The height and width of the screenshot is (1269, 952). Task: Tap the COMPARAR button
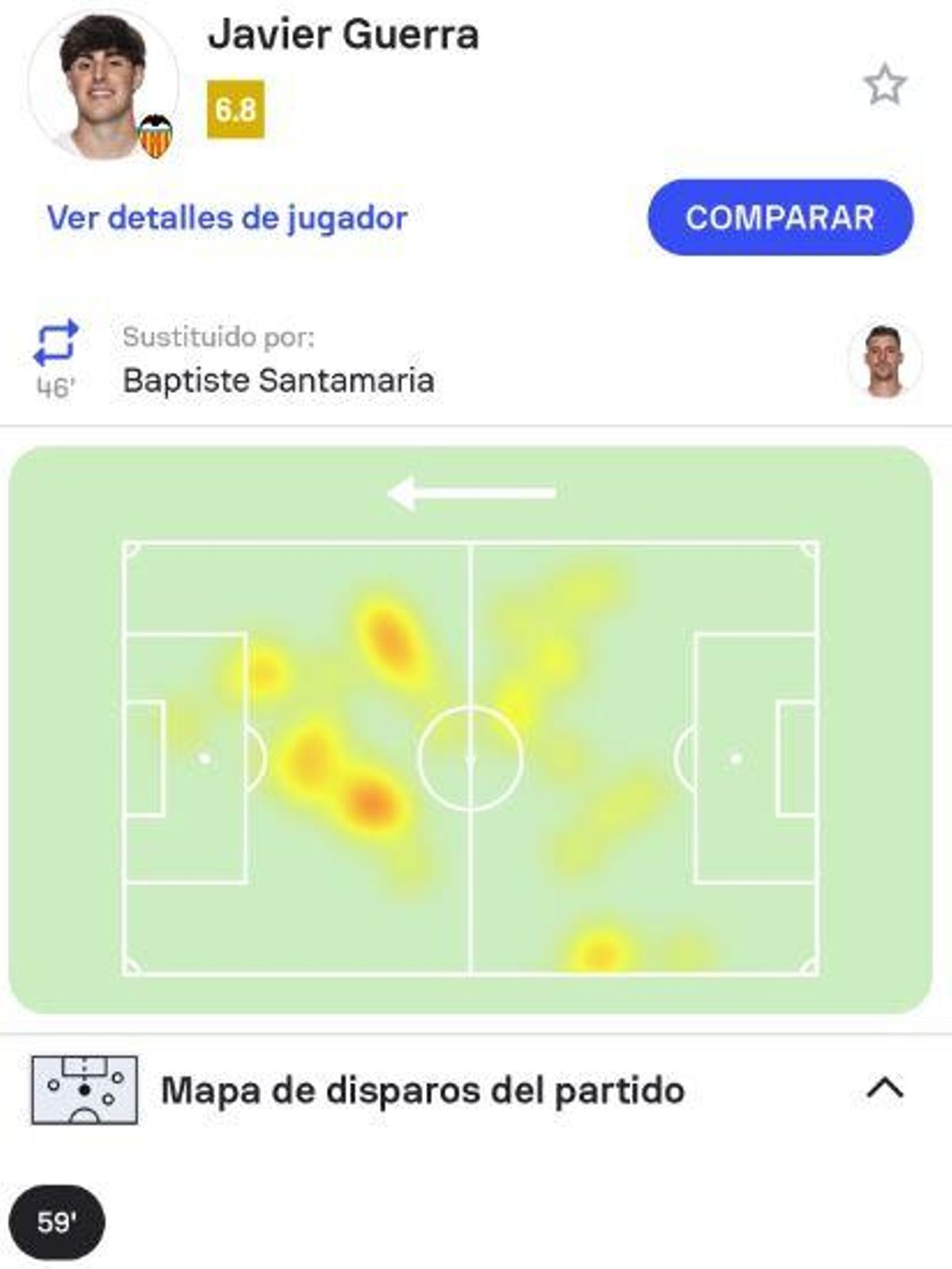click(780, 217)
